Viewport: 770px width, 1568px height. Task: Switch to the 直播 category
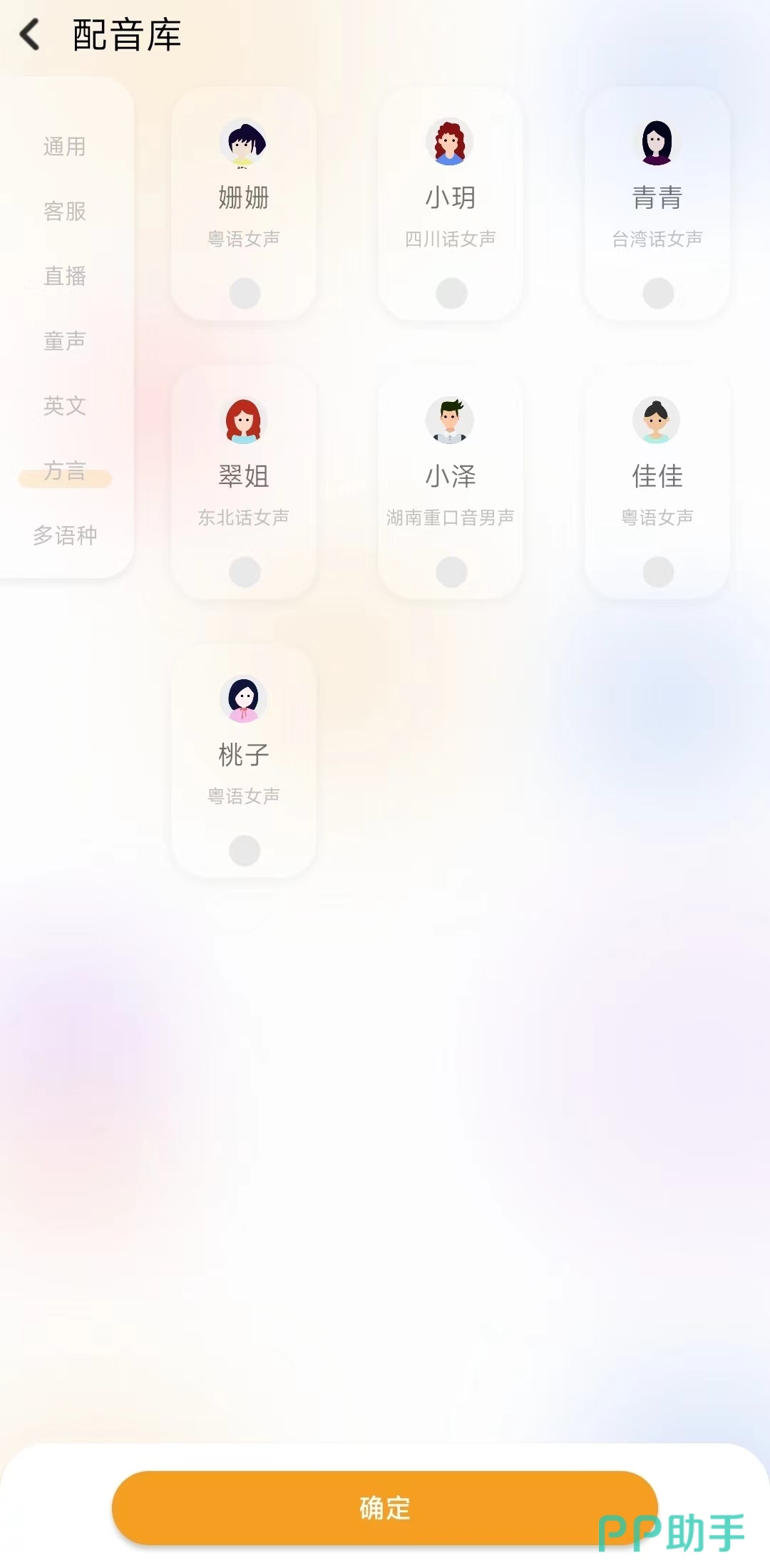click(x=64, y=277)
